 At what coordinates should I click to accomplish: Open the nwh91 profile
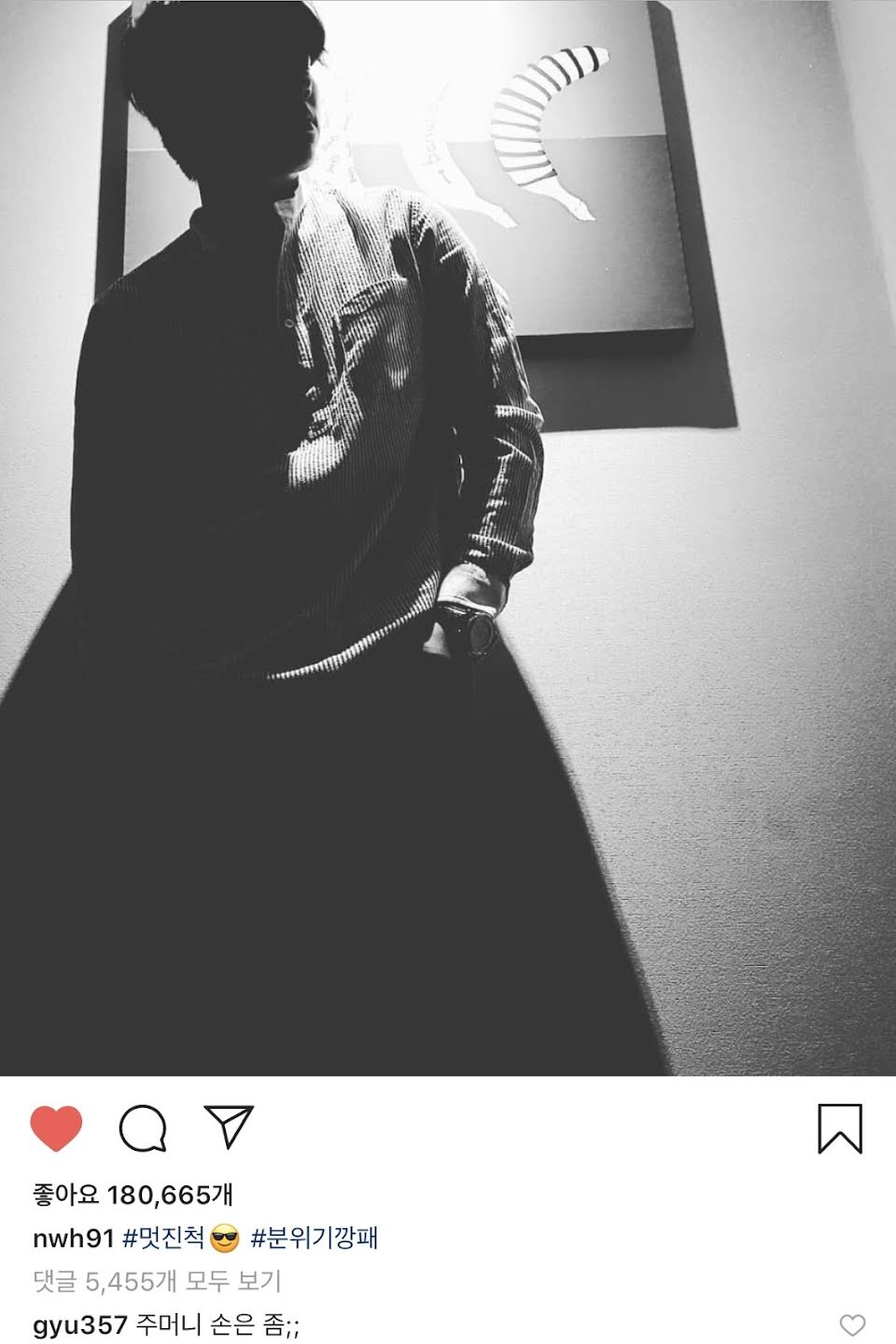(73, 1239)
